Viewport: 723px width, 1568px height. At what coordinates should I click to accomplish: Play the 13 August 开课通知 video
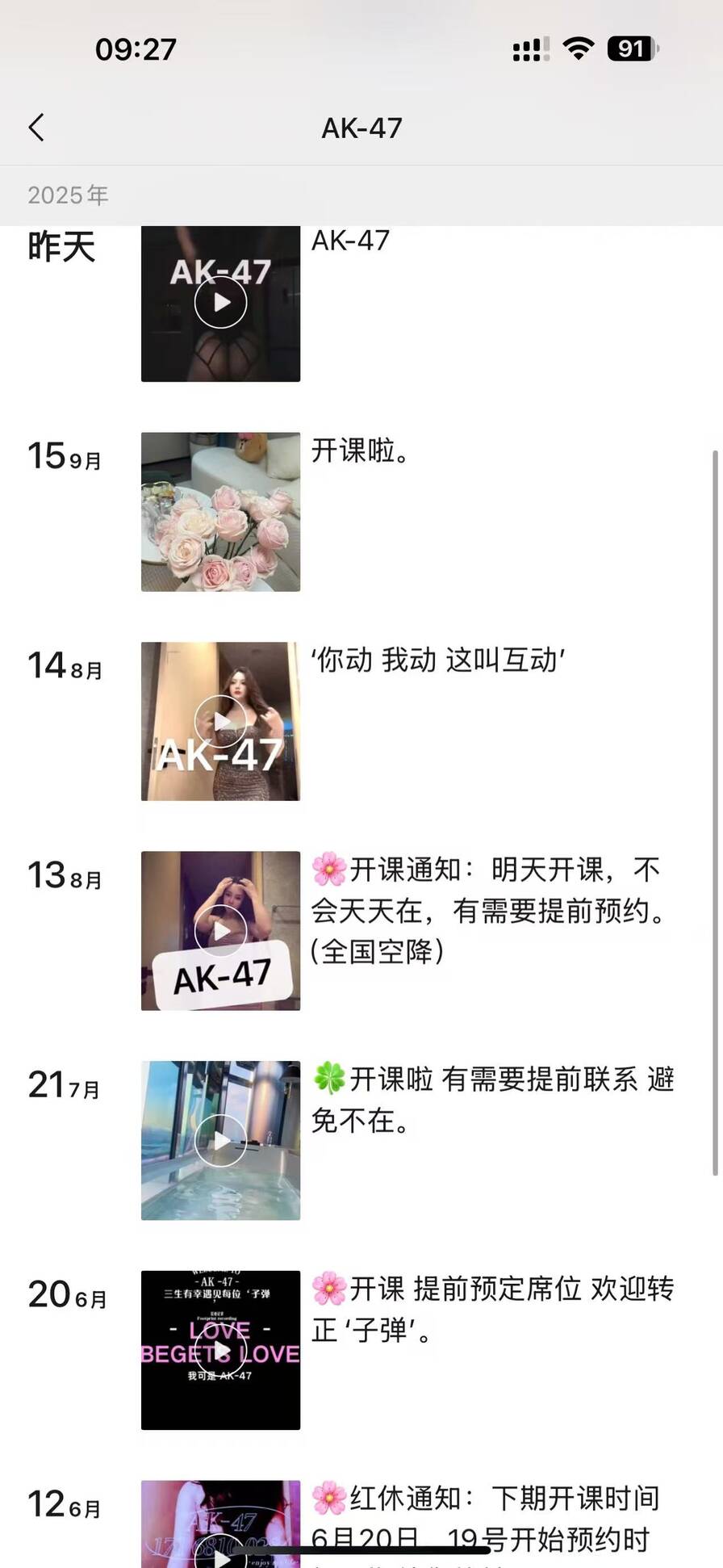tap(220, 931)
